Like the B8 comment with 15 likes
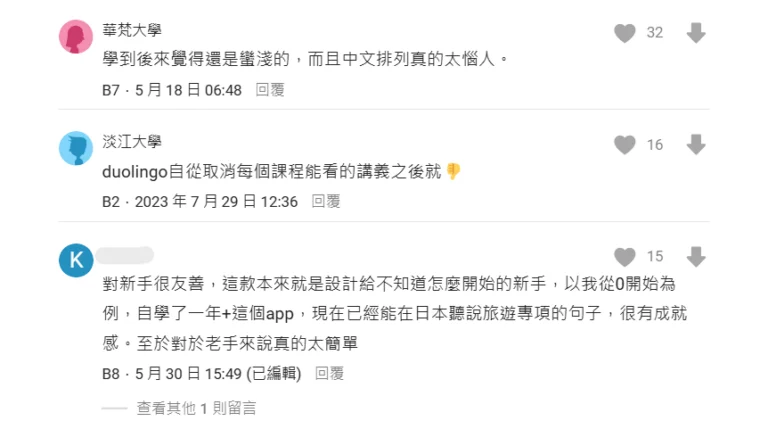The height and width of the screenshot is (421, 768). point(625,257)
